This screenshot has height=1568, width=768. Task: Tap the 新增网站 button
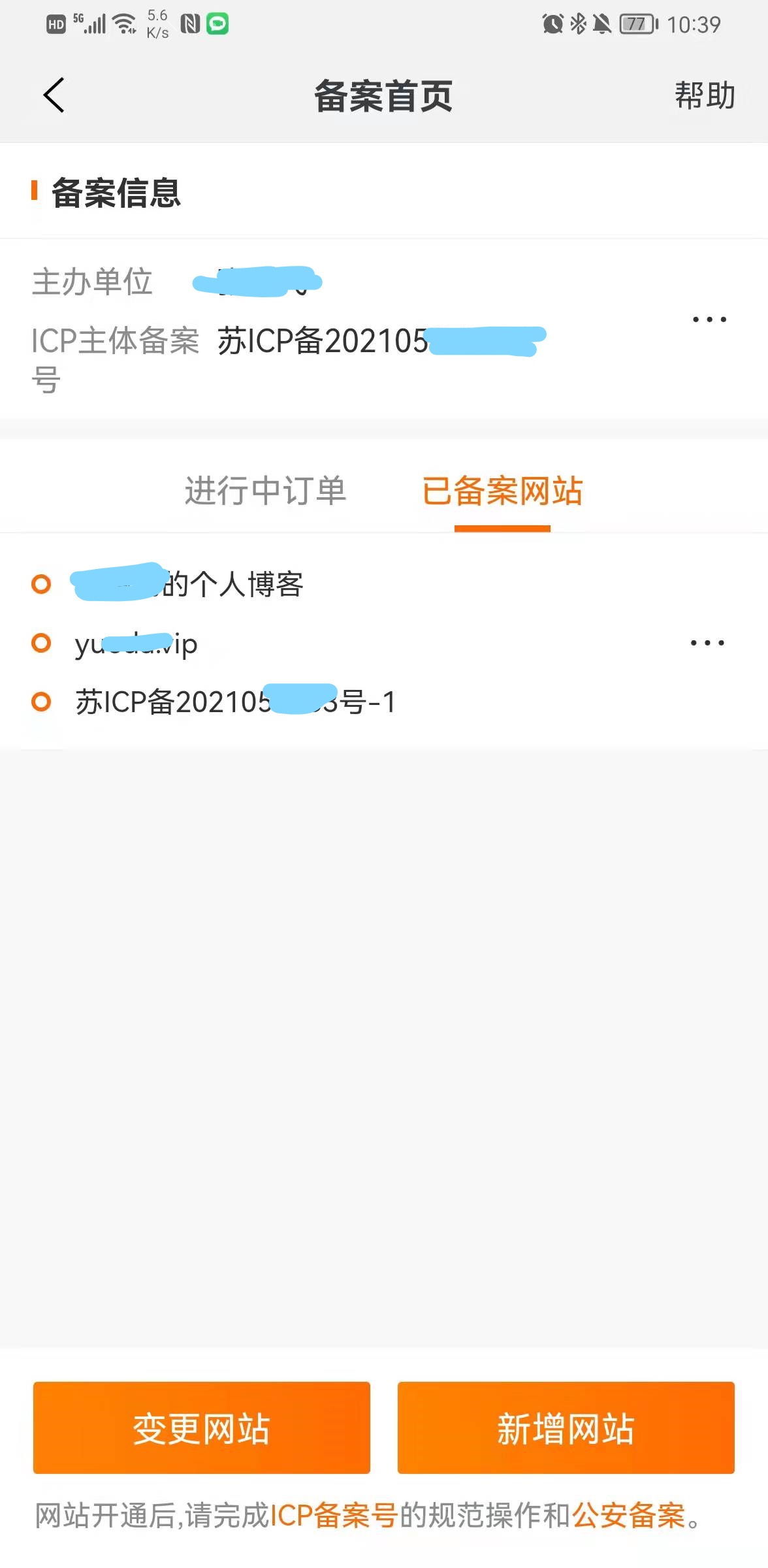566,1428
